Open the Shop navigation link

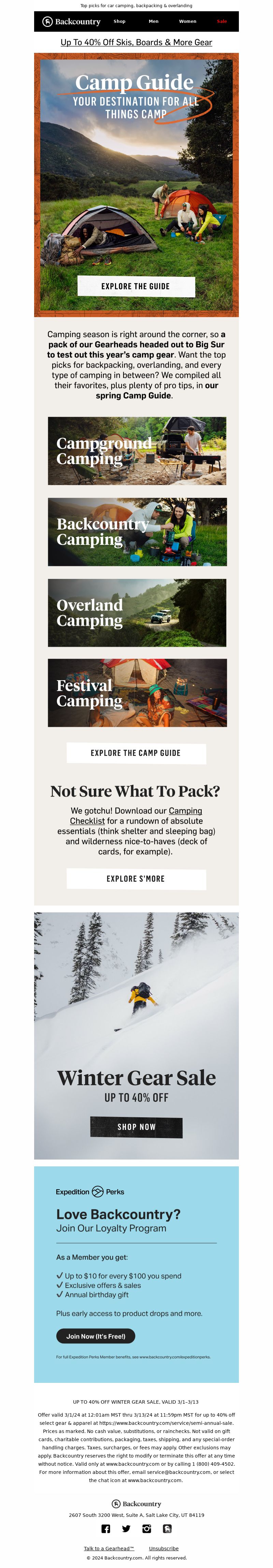click(x=119, y=21)
